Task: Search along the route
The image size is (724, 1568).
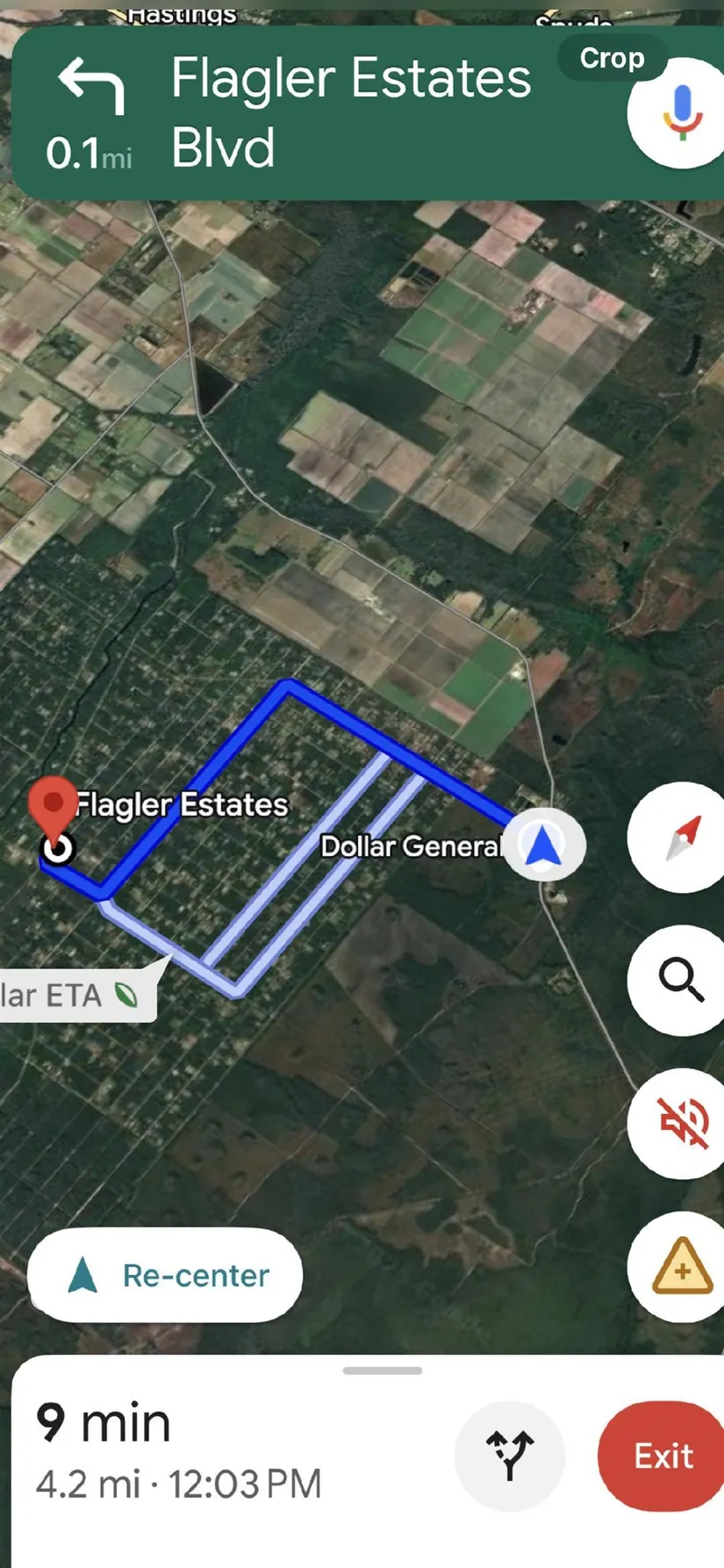Action: coord(682,980)
